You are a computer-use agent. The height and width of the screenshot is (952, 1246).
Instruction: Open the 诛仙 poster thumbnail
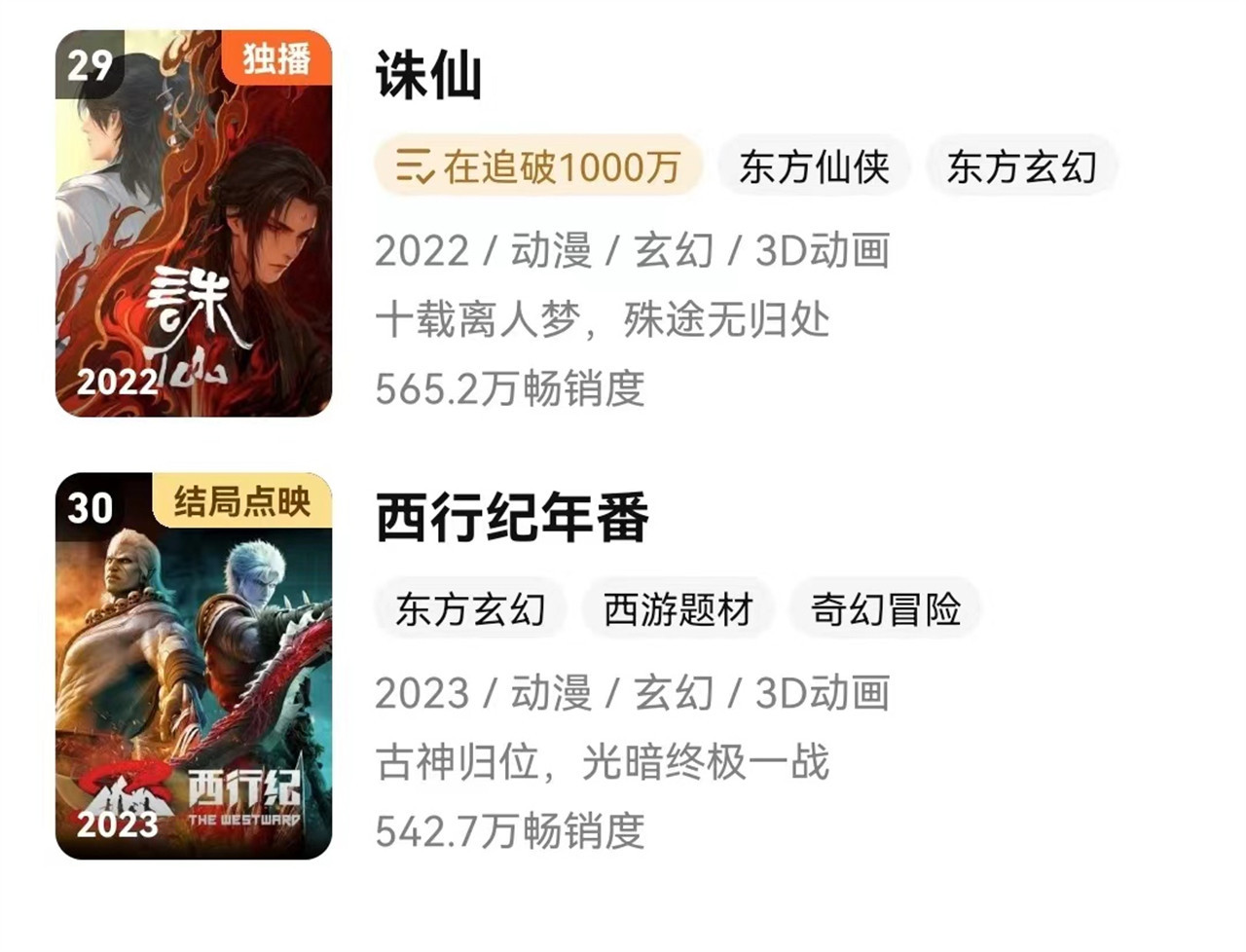click(x=193, y=223)
